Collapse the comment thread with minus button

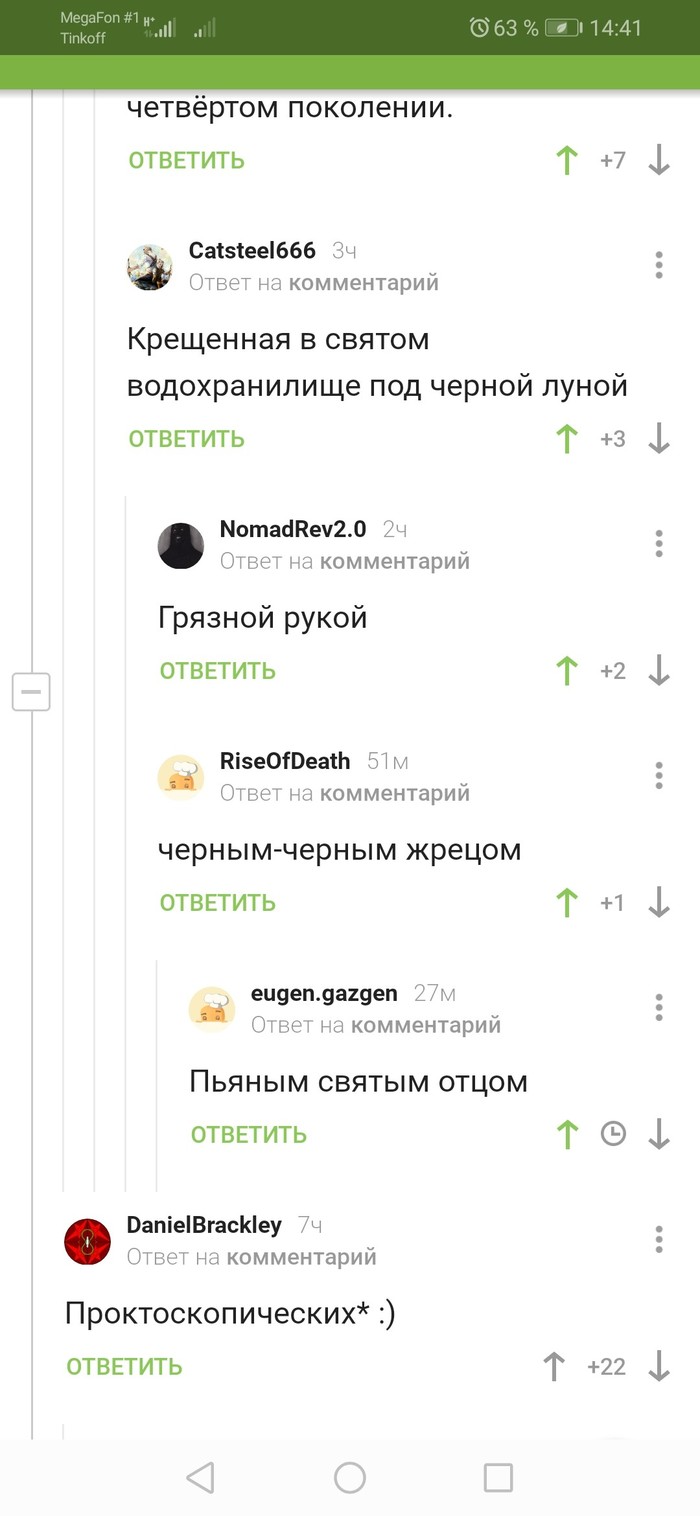click(x=31, y=691)
